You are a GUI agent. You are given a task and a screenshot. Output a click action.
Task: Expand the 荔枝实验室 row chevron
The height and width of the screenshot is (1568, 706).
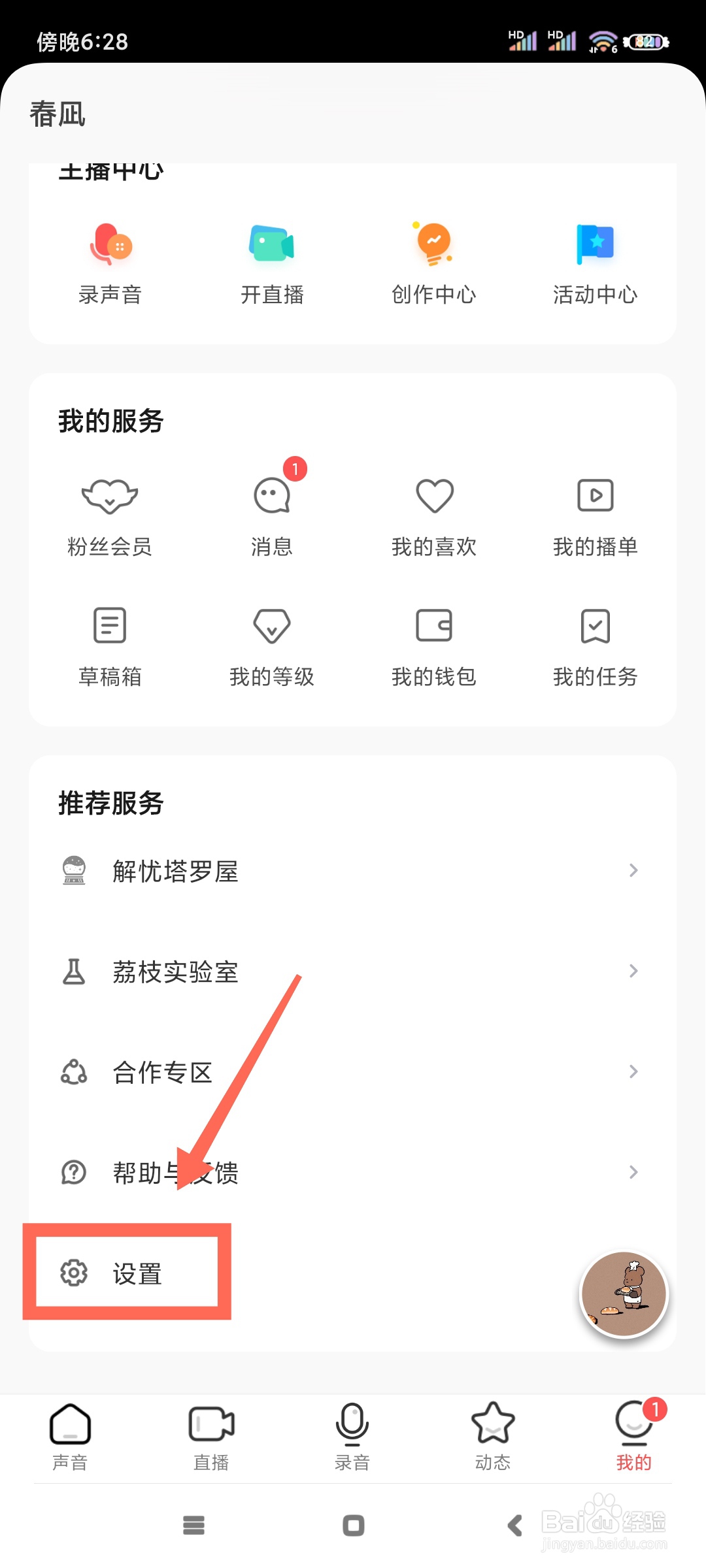633,971
